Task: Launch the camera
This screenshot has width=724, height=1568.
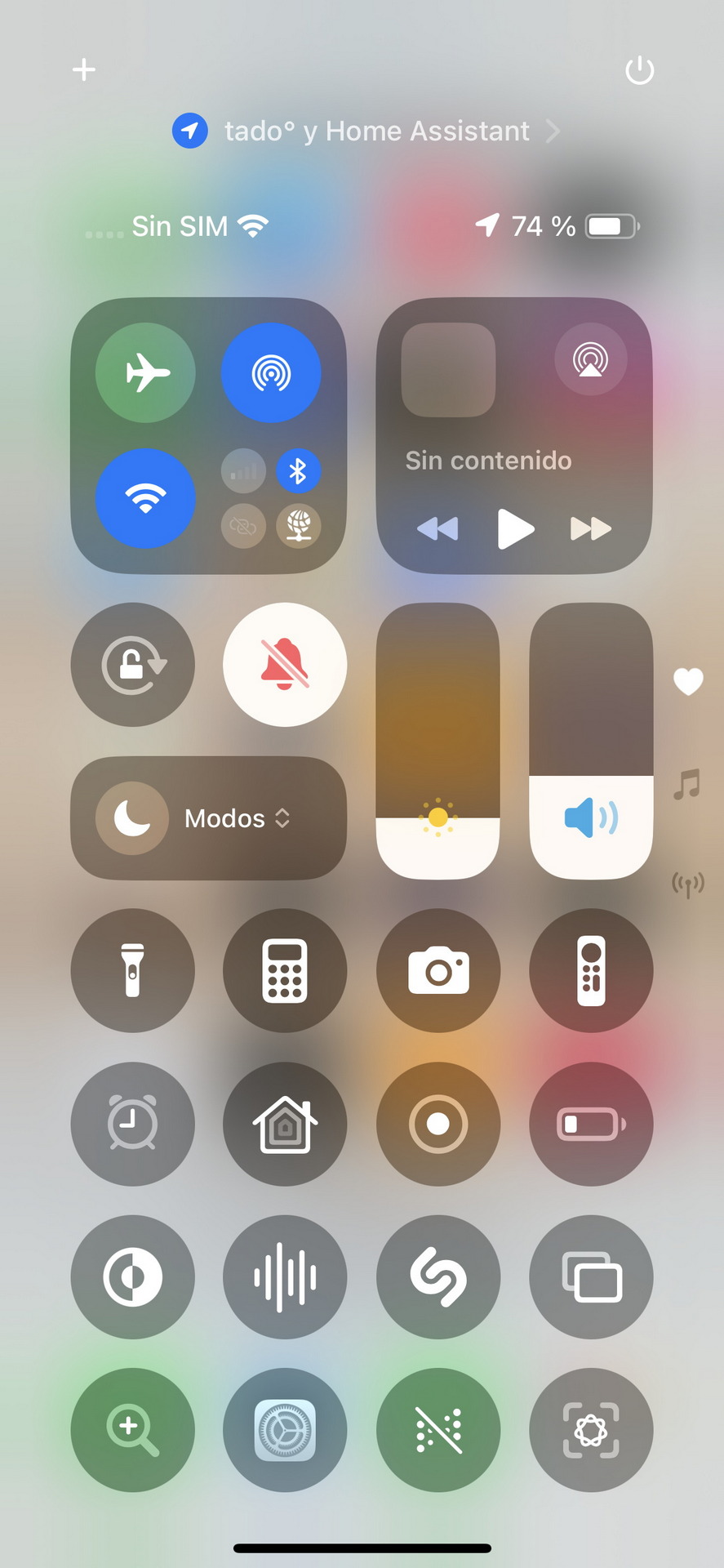Action: 438,970
